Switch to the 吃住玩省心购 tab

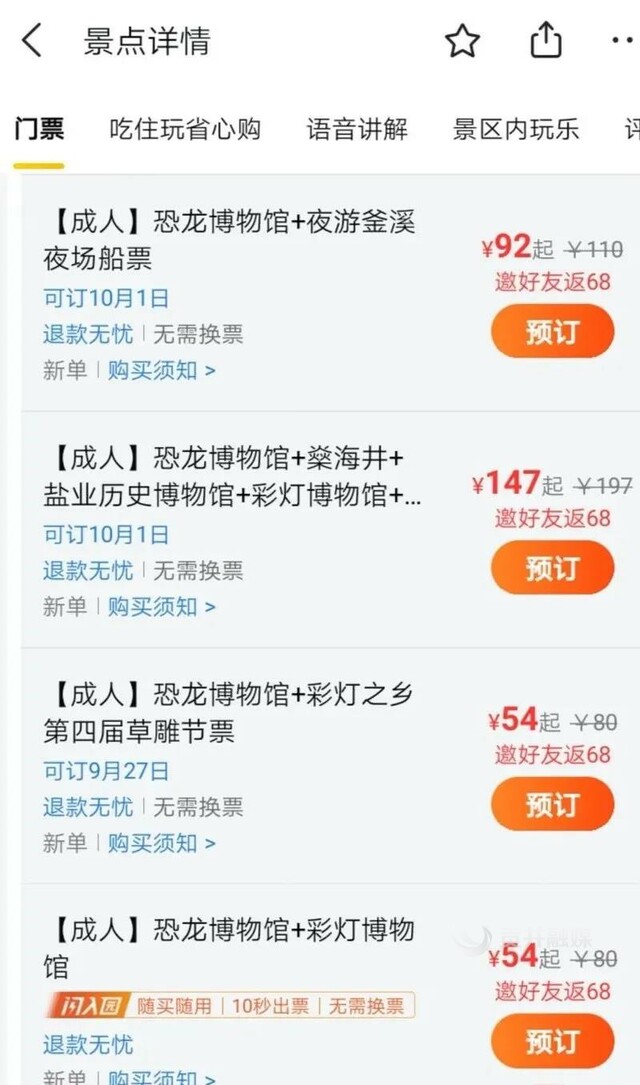coord(185,129)
